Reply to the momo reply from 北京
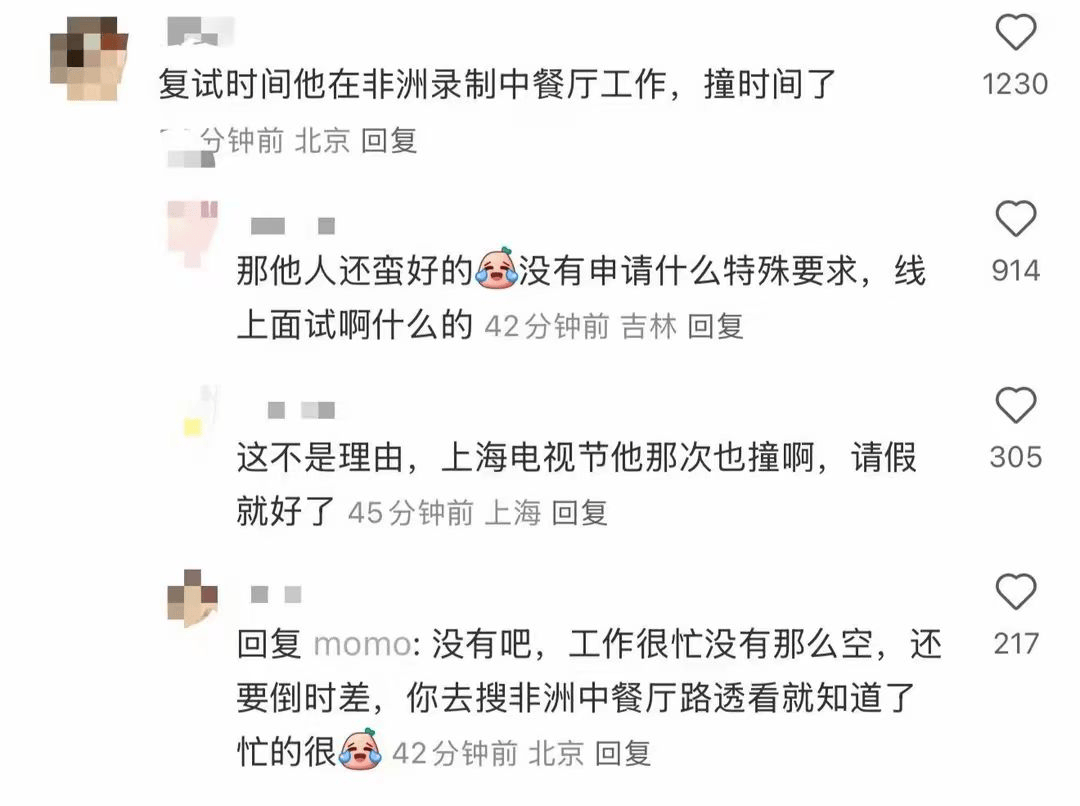 [x=623, y=753]
